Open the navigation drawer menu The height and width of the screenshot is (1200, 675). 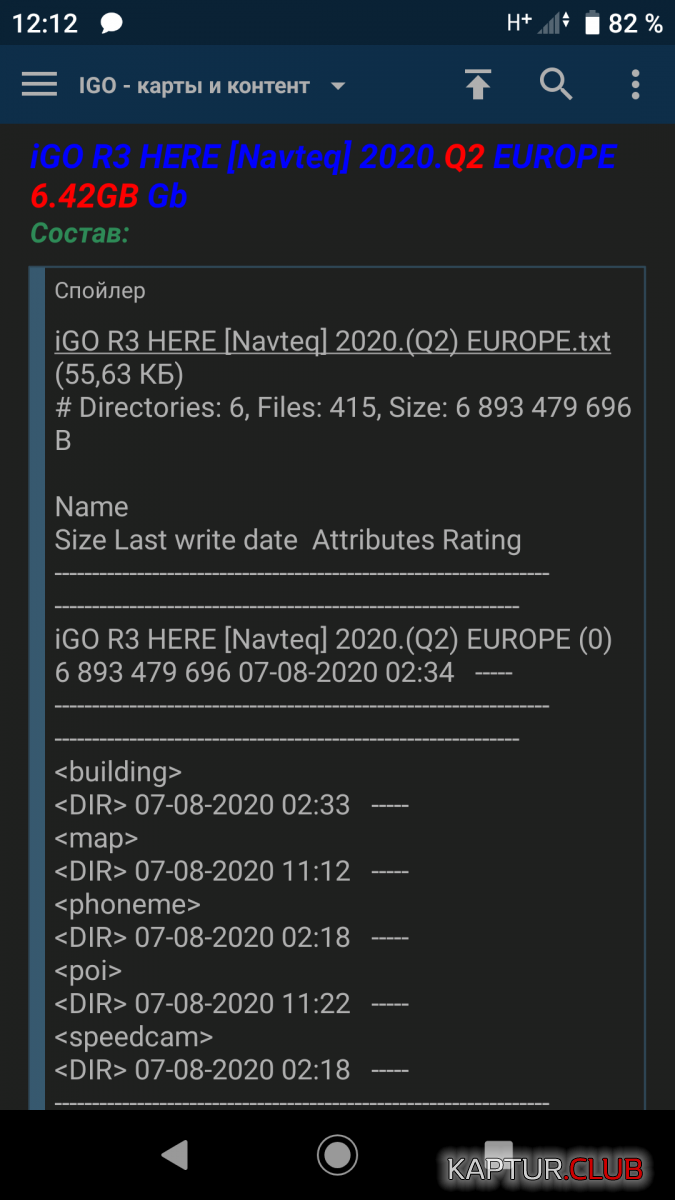[x=39, y=85]
